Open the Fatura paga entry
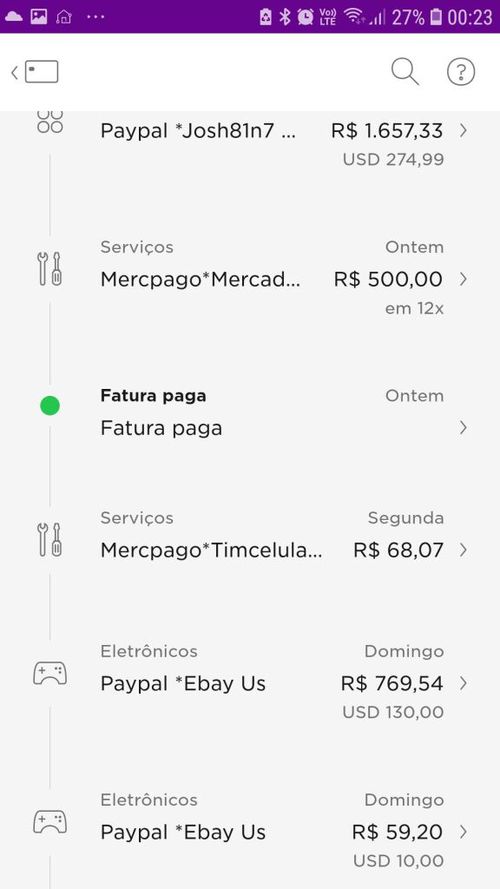500x889 pixels. 250,412
